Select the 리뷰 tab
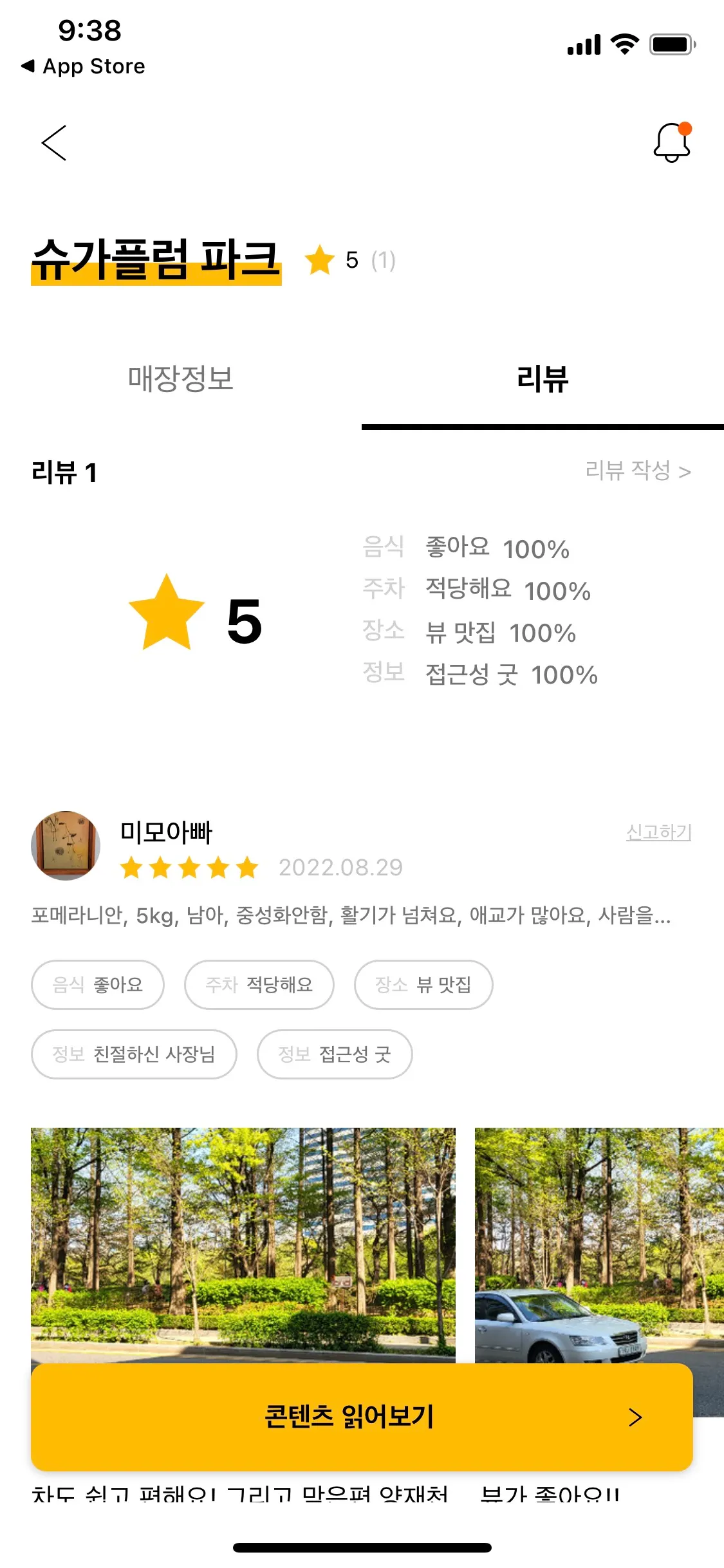 (542, 378)
